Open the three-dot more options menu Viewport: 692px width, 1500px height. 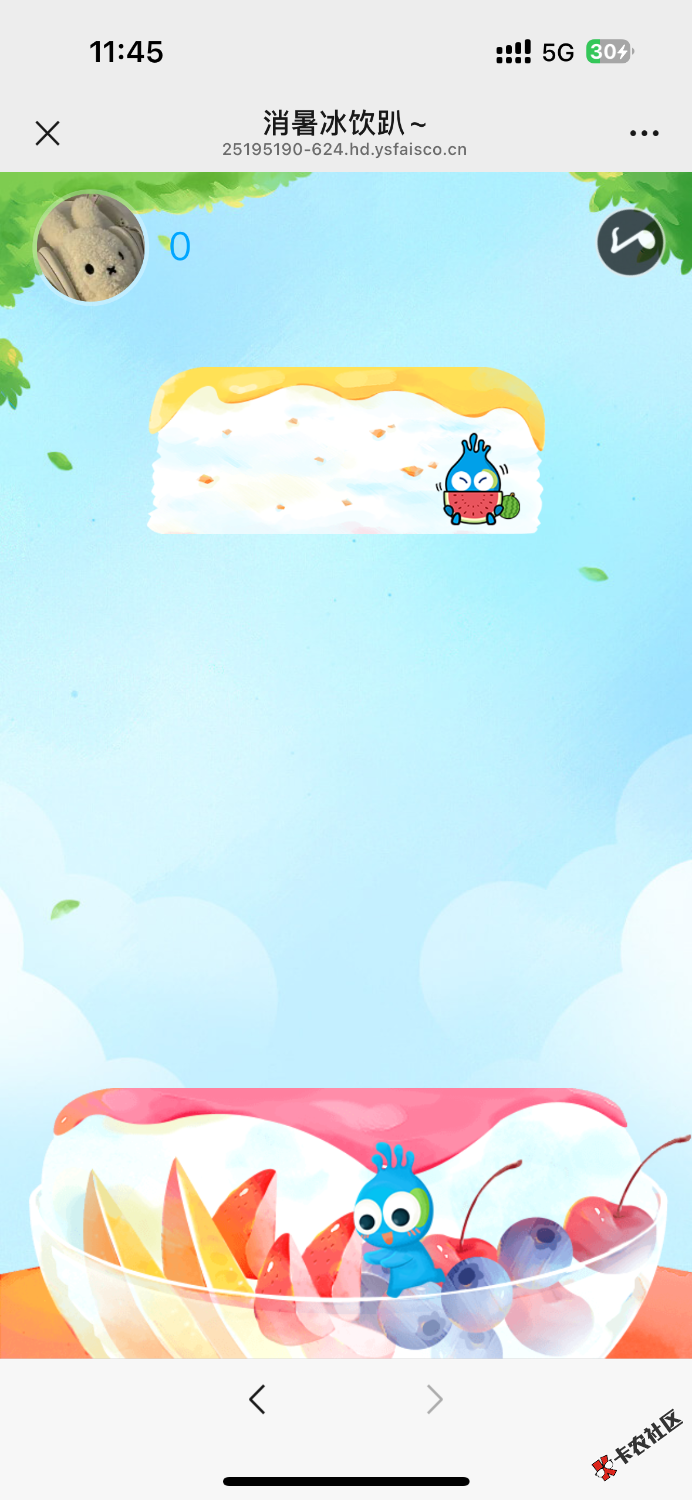pos(644,133)
